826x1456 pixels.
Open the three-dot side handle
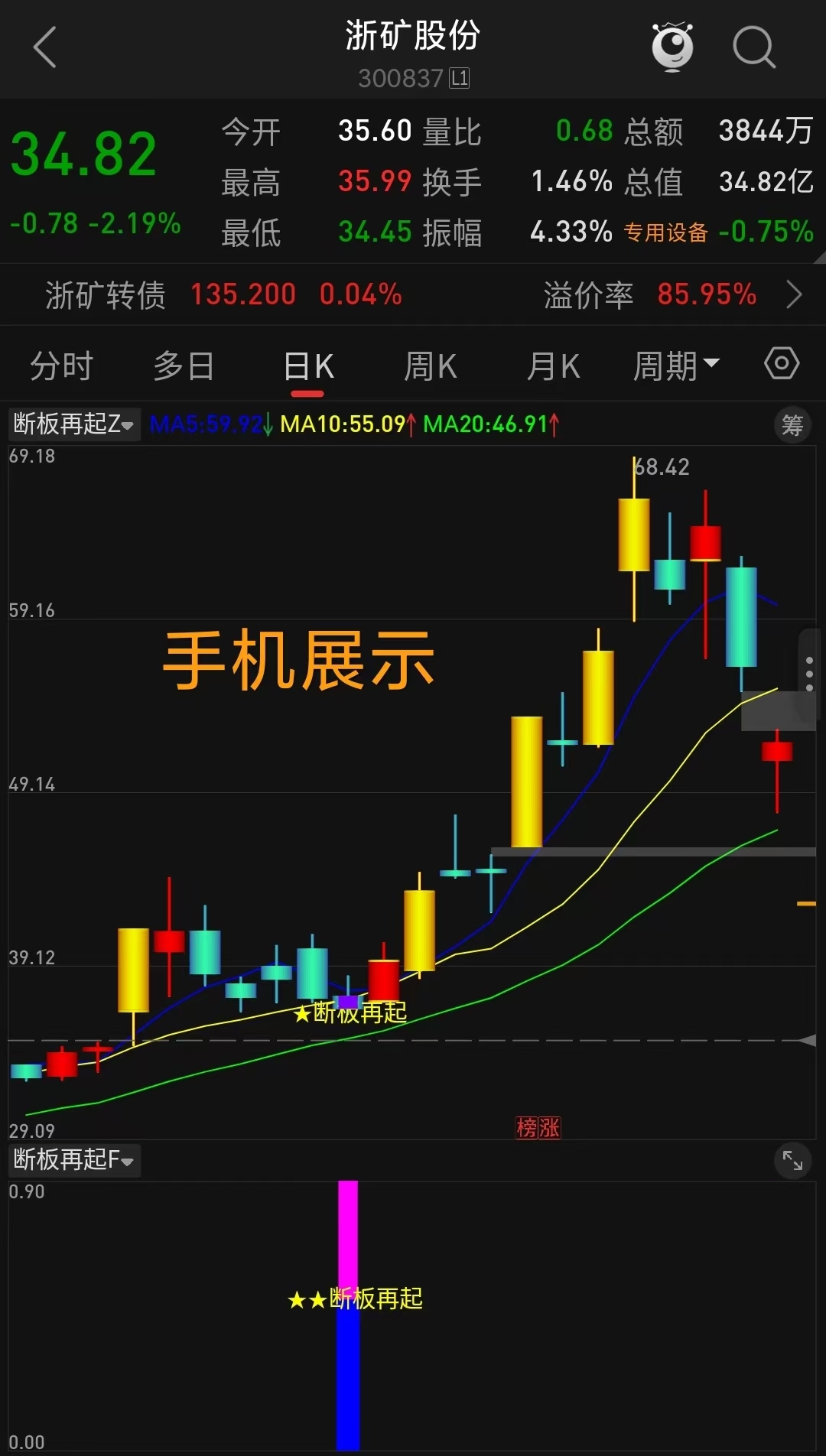tap(809, 674)
